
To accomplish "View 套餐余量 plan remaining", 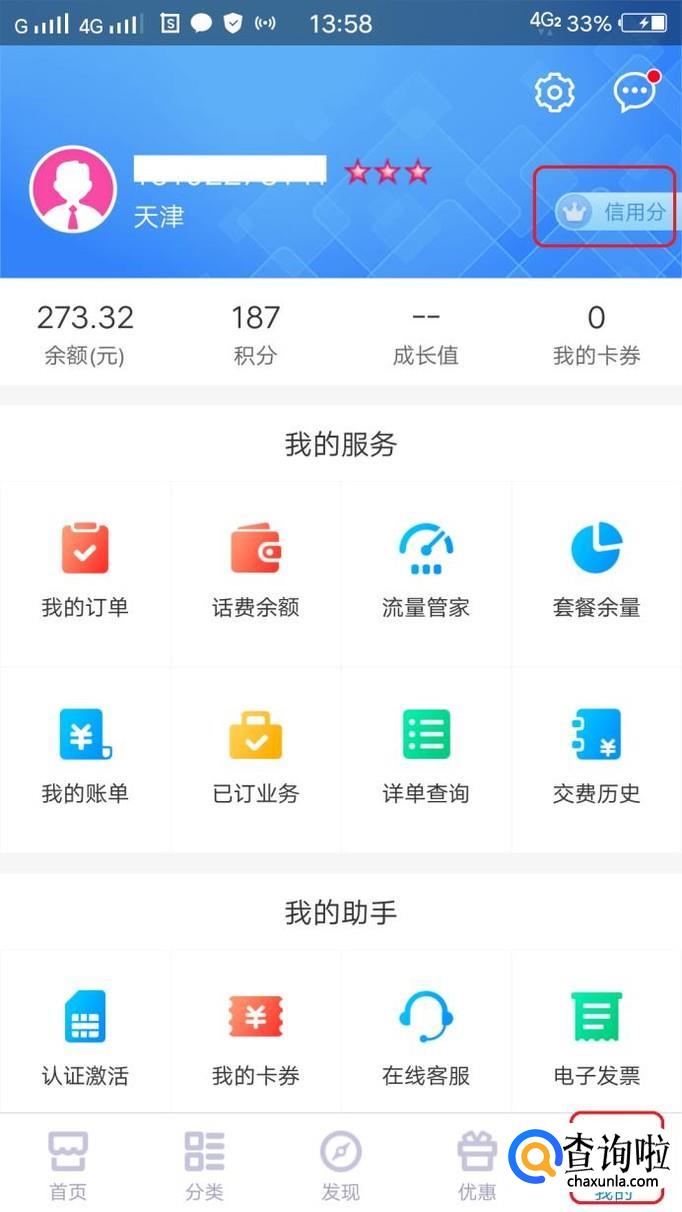I will tap(596, 568).
